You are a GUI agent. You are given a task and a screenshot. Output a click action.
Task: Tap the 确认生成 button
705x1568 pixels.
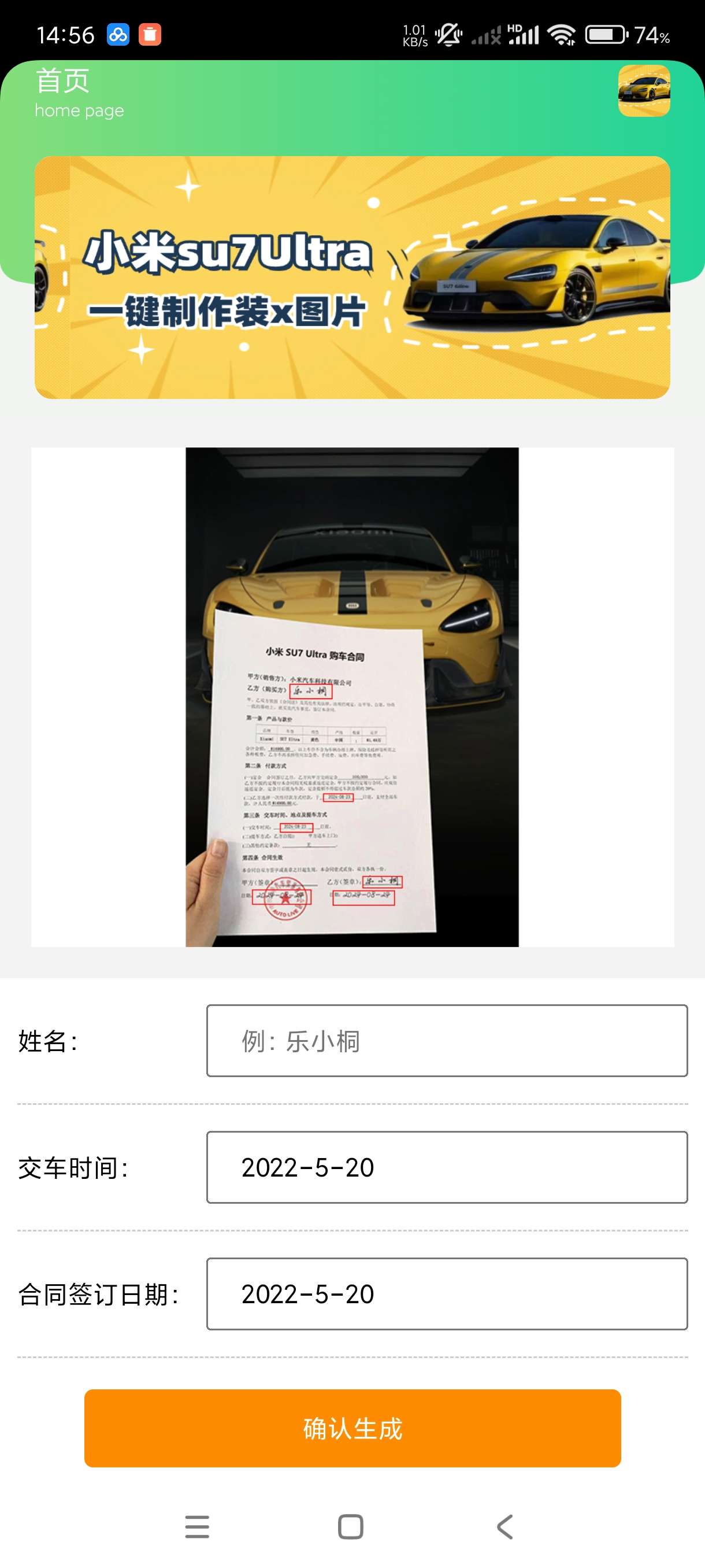pos(352,1428)
